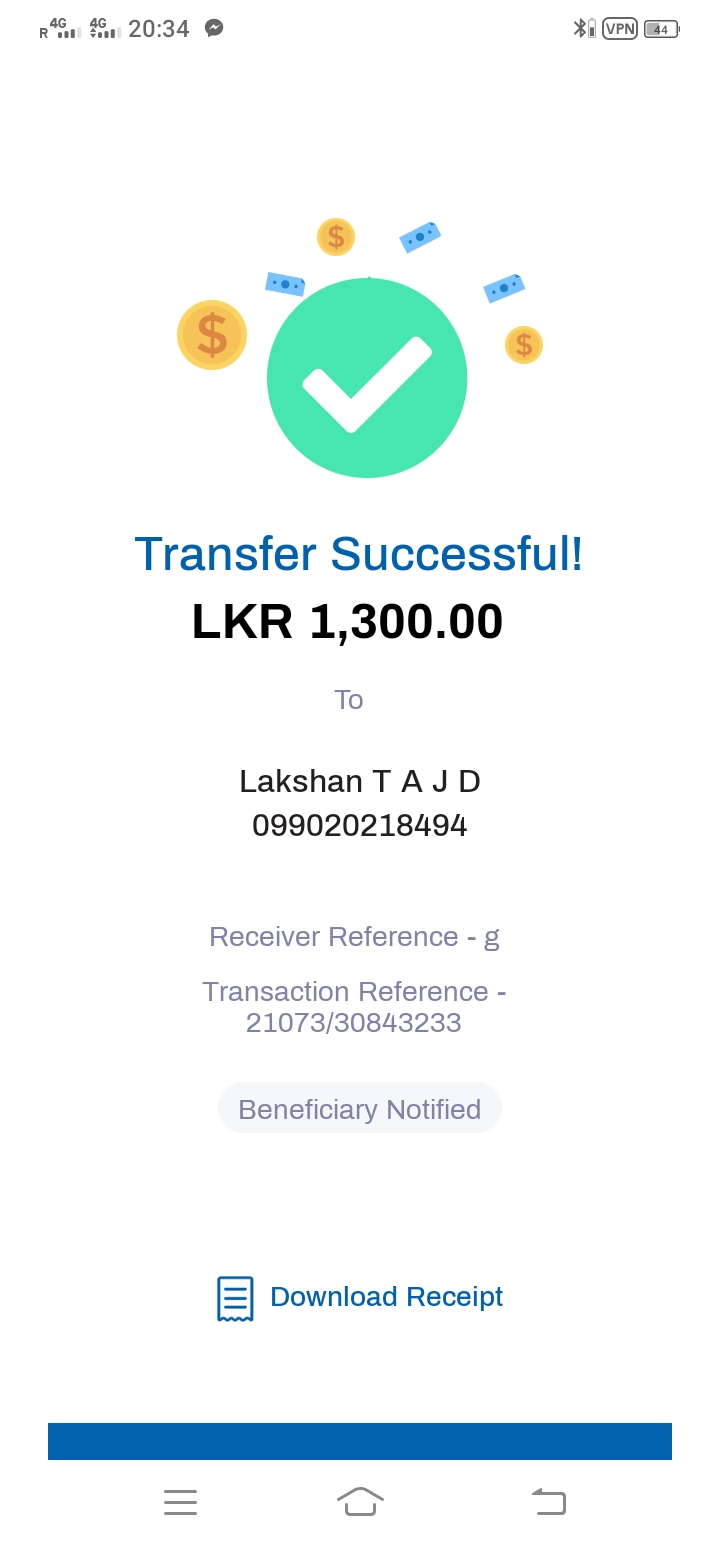The height and width of the screenshot is (1544, 720).
Task: Open the recent apps menu
Action: [x=180, y=1501]
